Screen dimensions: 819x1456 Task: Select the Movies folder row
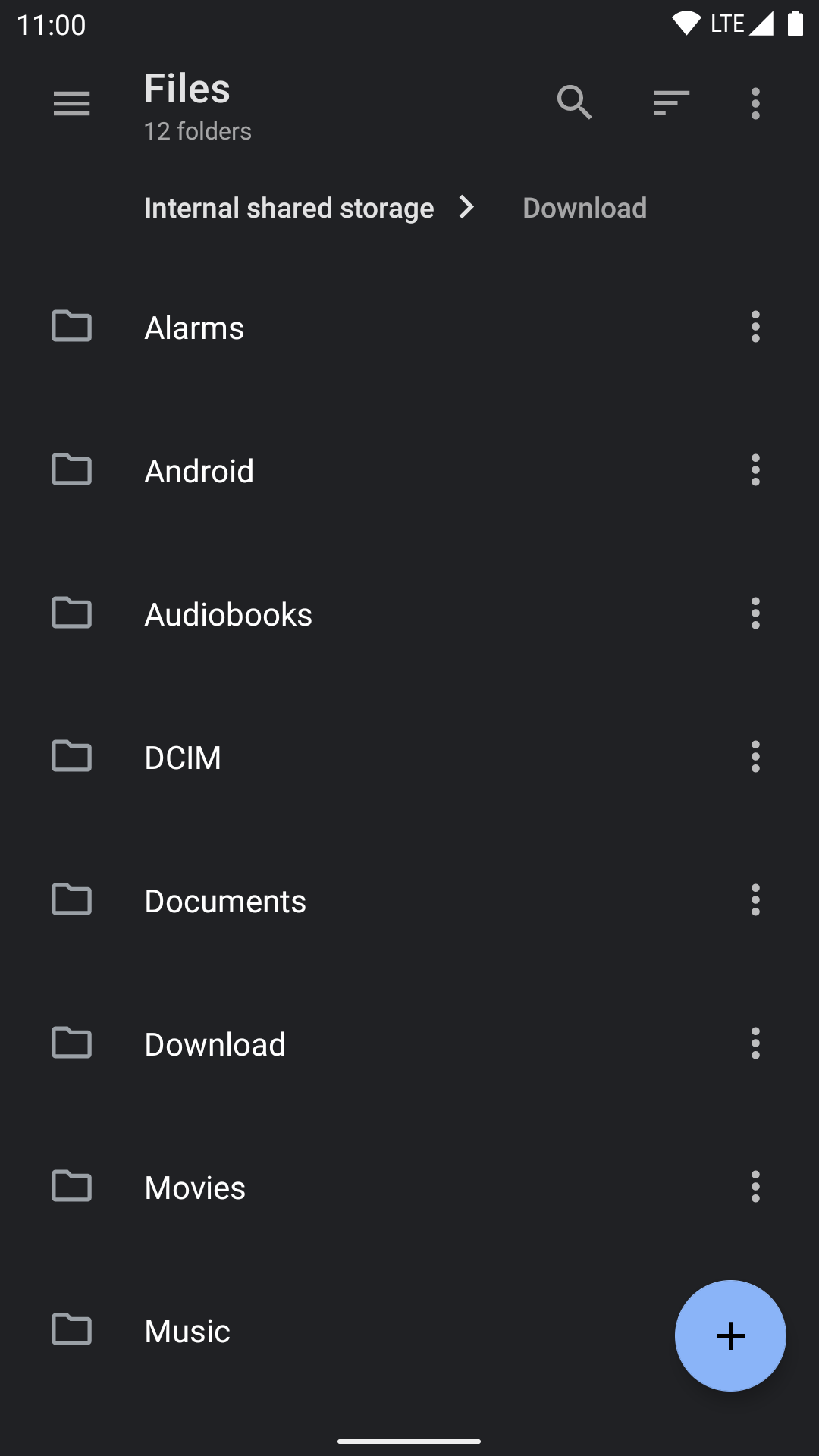(303, 1186)
